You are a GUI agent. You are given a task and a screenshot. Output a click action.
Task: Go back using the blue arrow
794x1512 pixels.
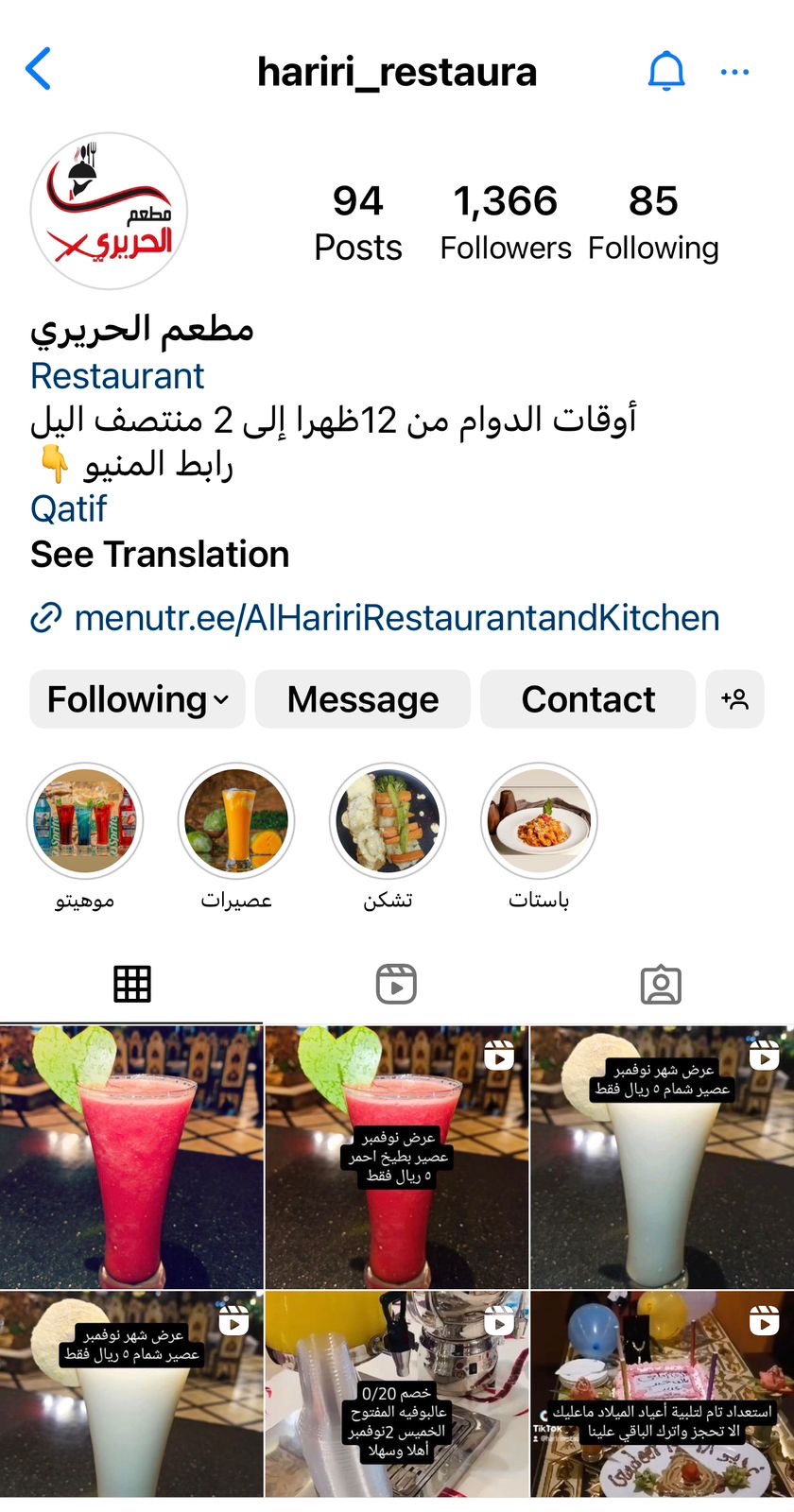point(38,70)
